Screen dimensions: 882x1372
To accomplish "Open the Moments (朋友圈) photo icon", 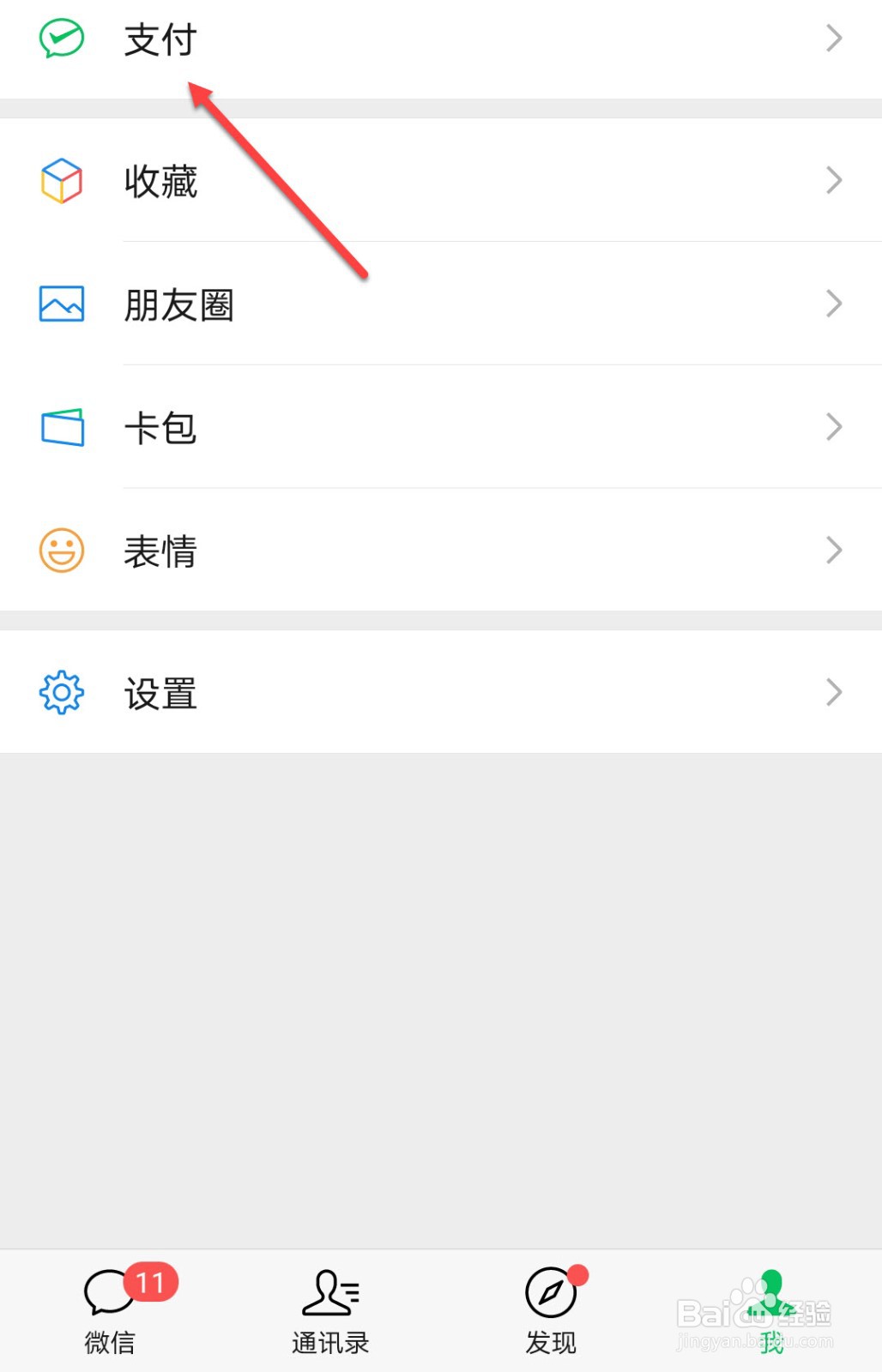I will click(x=60, y=304).
